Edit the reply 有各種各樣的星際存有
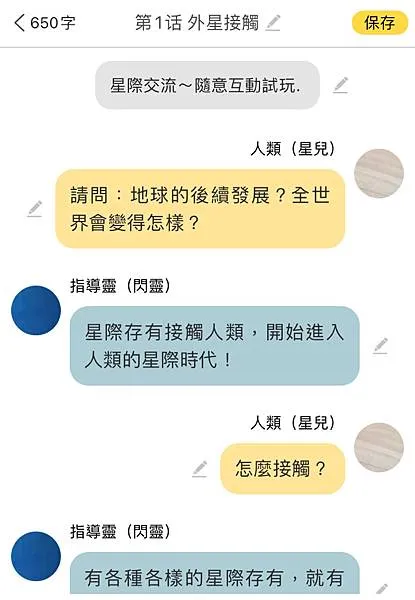Image resolution: width=415 pixels, height=600 pixels. (x=381, y=591)
